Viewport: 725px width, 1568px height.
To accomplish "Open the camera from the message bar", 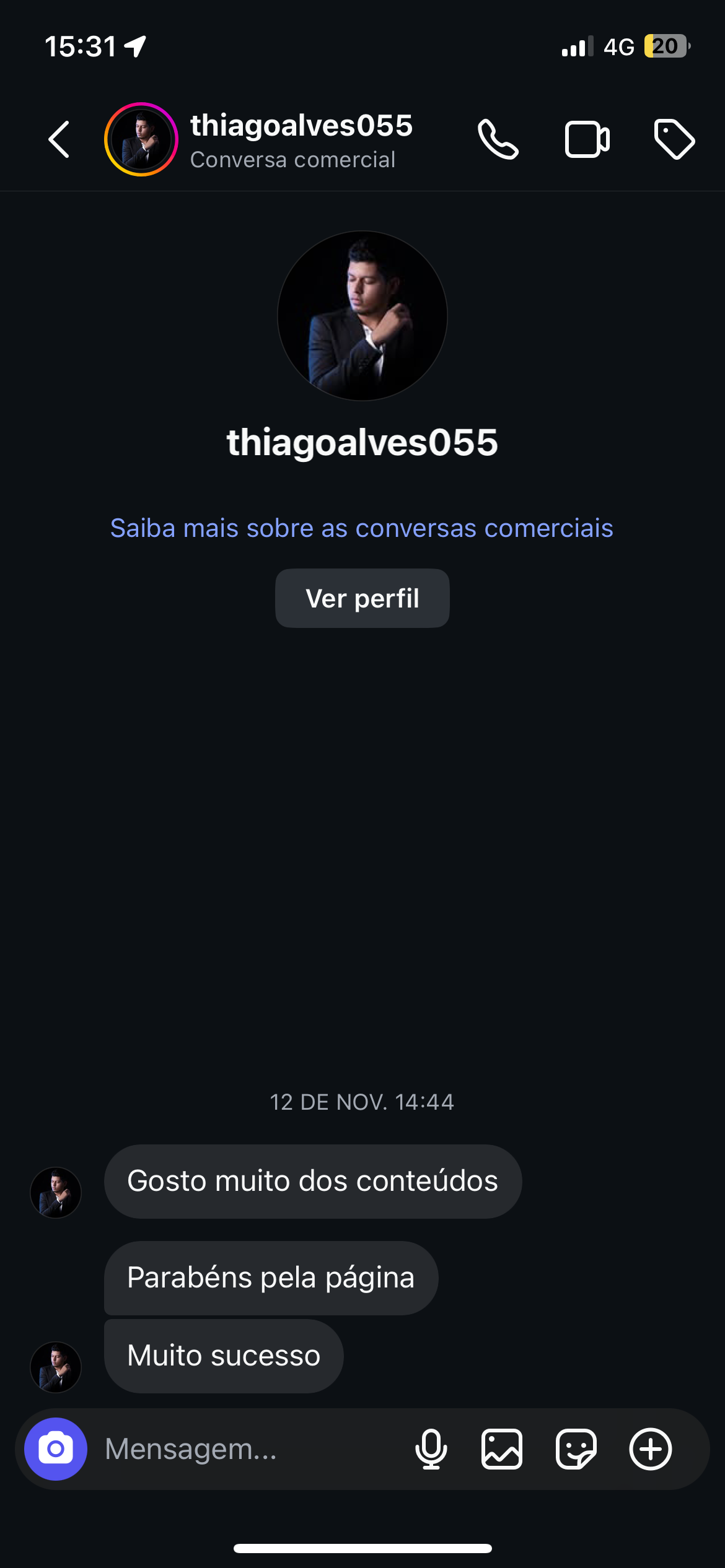I will 56,1449.
